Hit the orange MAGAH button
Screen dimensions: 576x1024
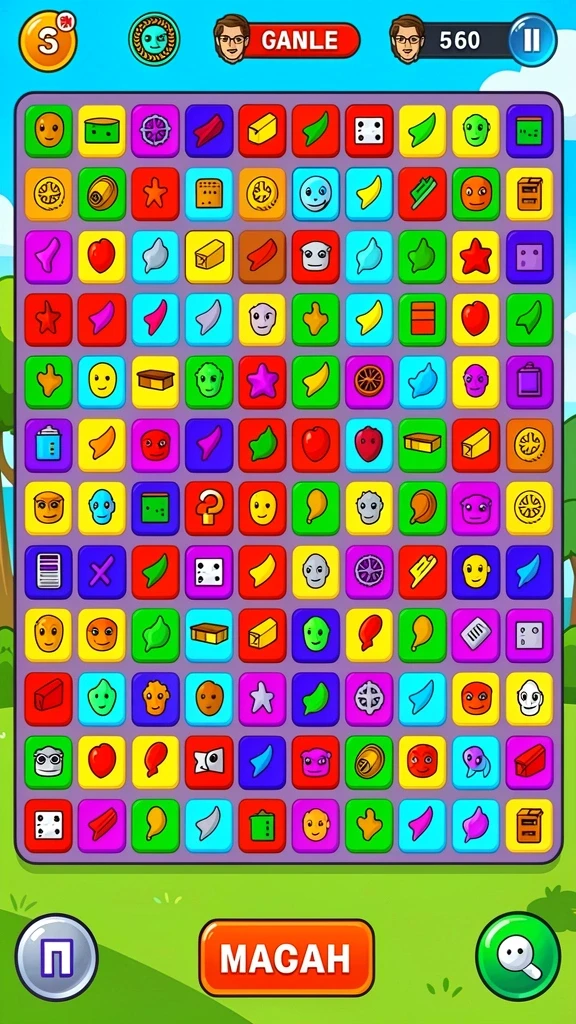point(286,957)
